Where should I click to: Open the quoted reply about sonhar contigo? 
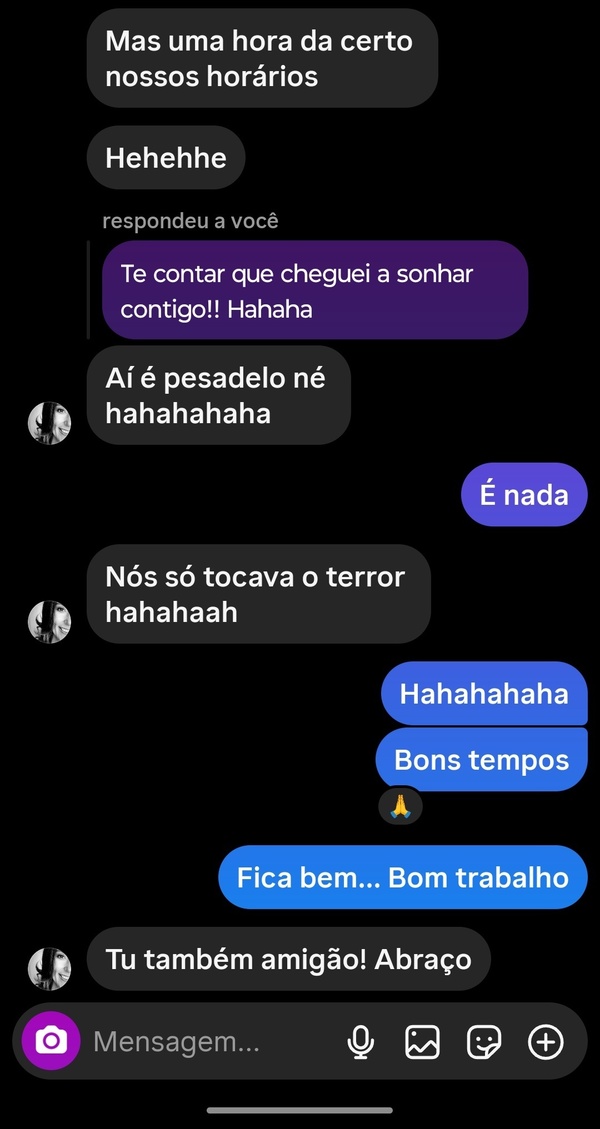click(314, 290)
